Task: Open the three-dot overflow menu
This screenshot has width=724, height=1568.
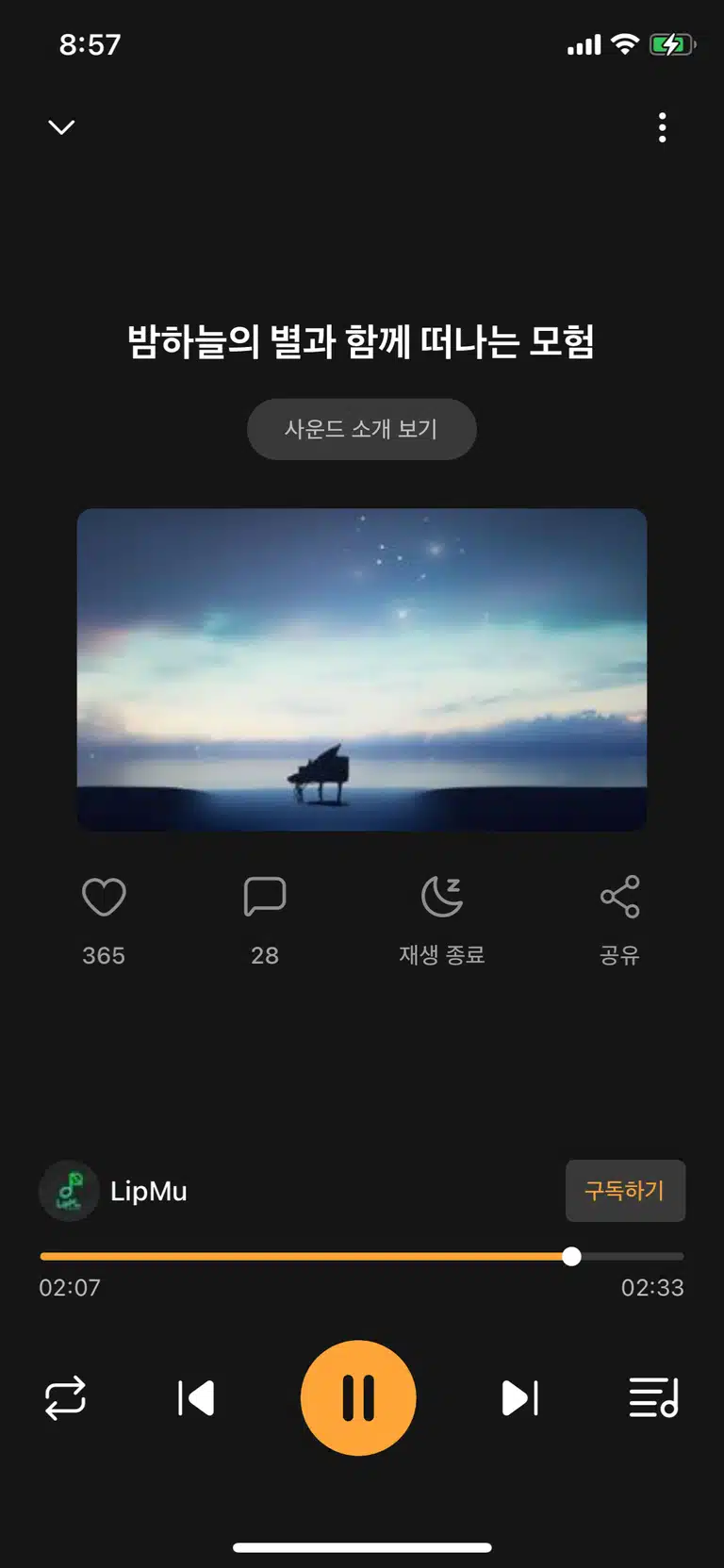Action: click(x=663, y=127)
